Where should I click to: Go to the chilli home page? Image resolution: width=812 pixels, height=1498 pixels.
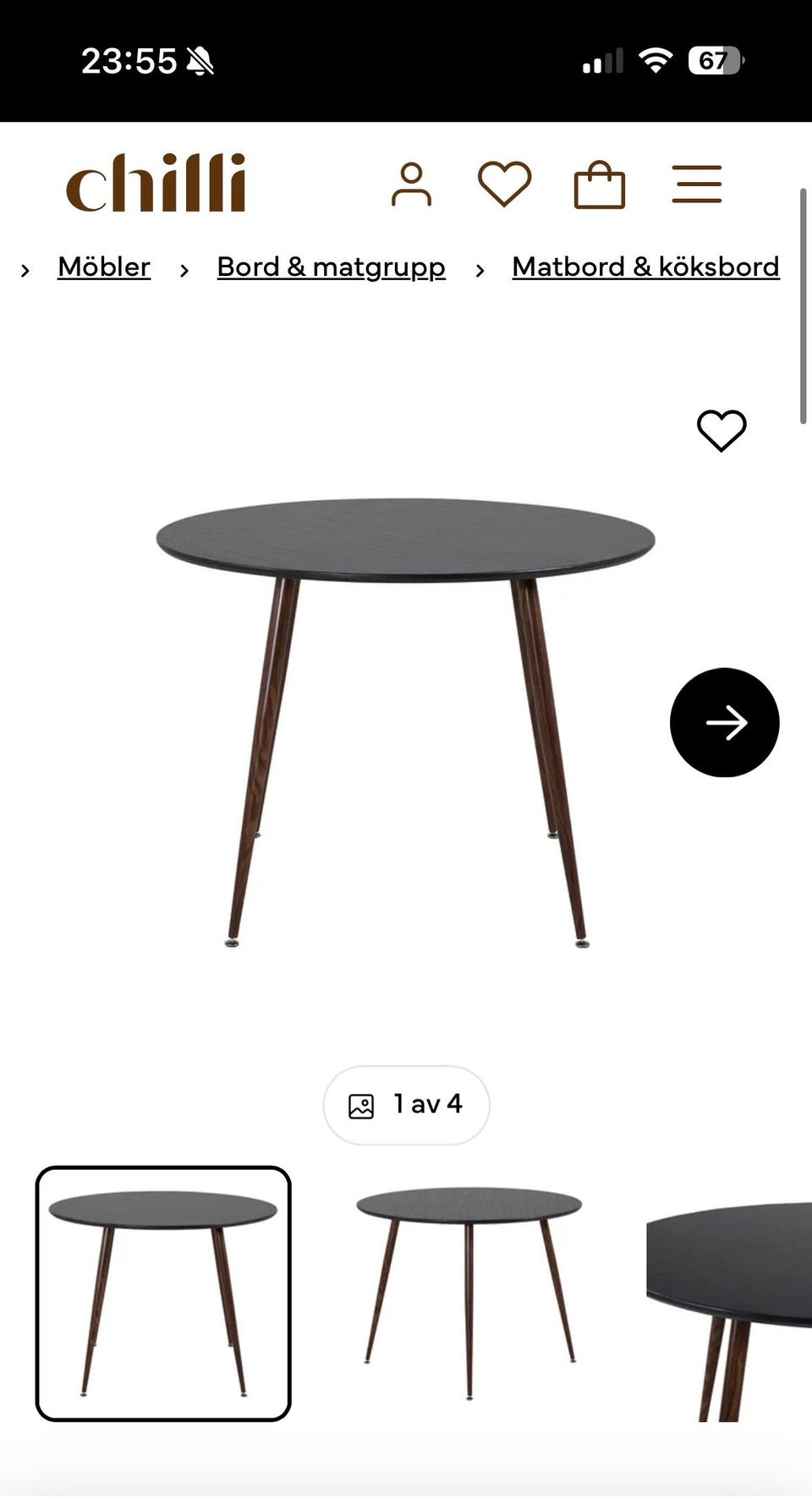[156, 183]
